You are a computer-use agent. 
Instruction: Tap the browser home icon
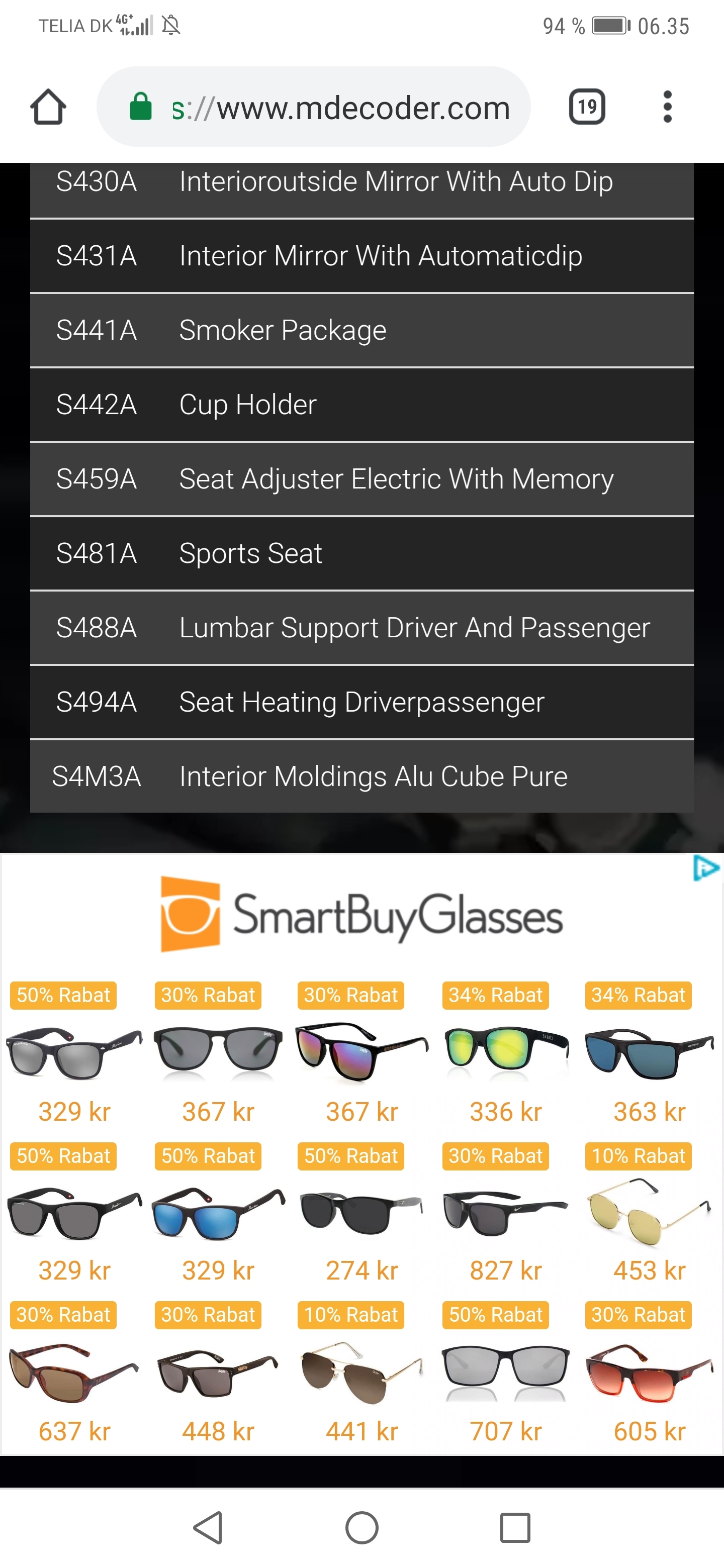(x=48, y=107)
